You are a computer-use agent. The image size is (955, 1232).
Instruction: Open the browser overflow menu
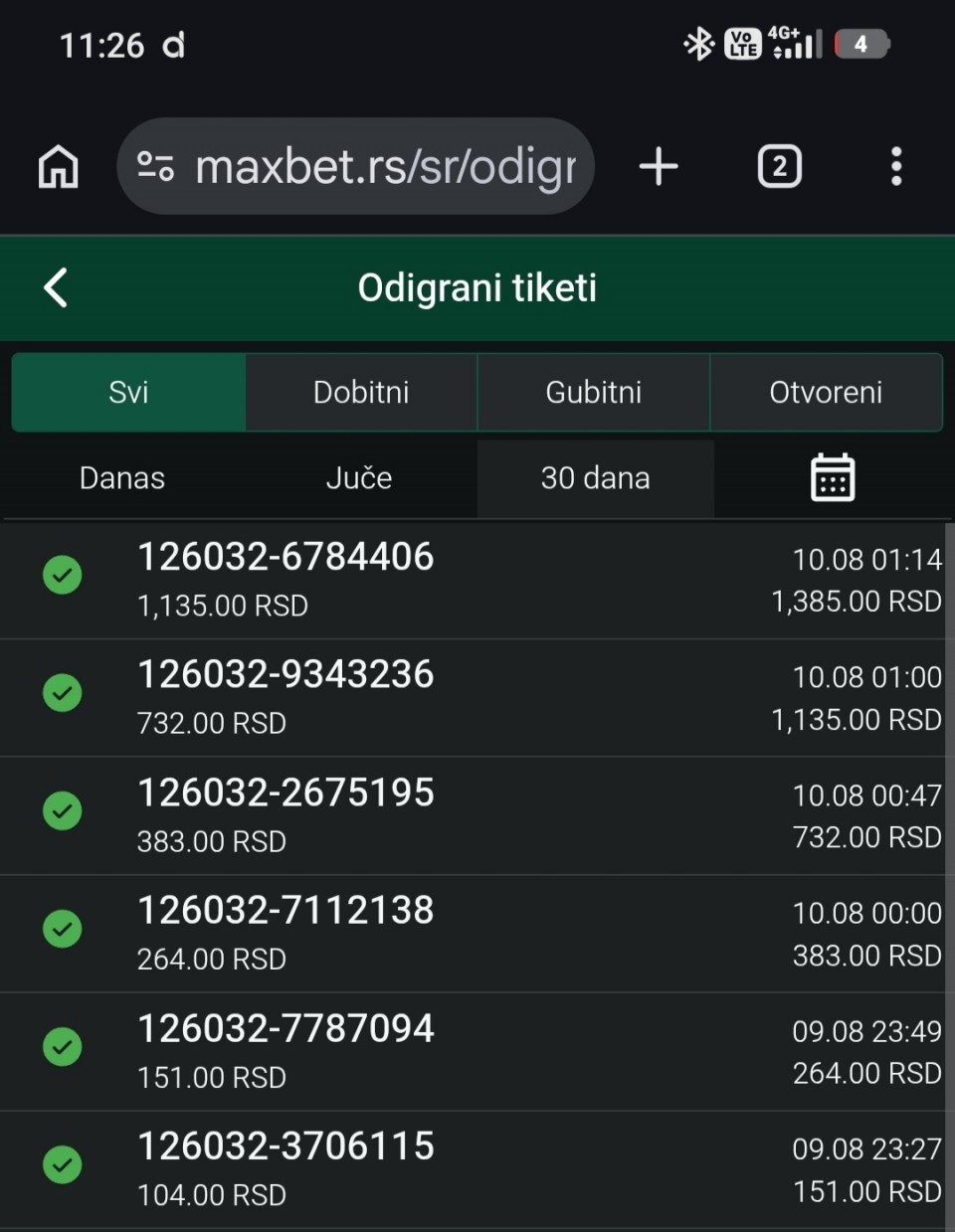pos(896,166)
